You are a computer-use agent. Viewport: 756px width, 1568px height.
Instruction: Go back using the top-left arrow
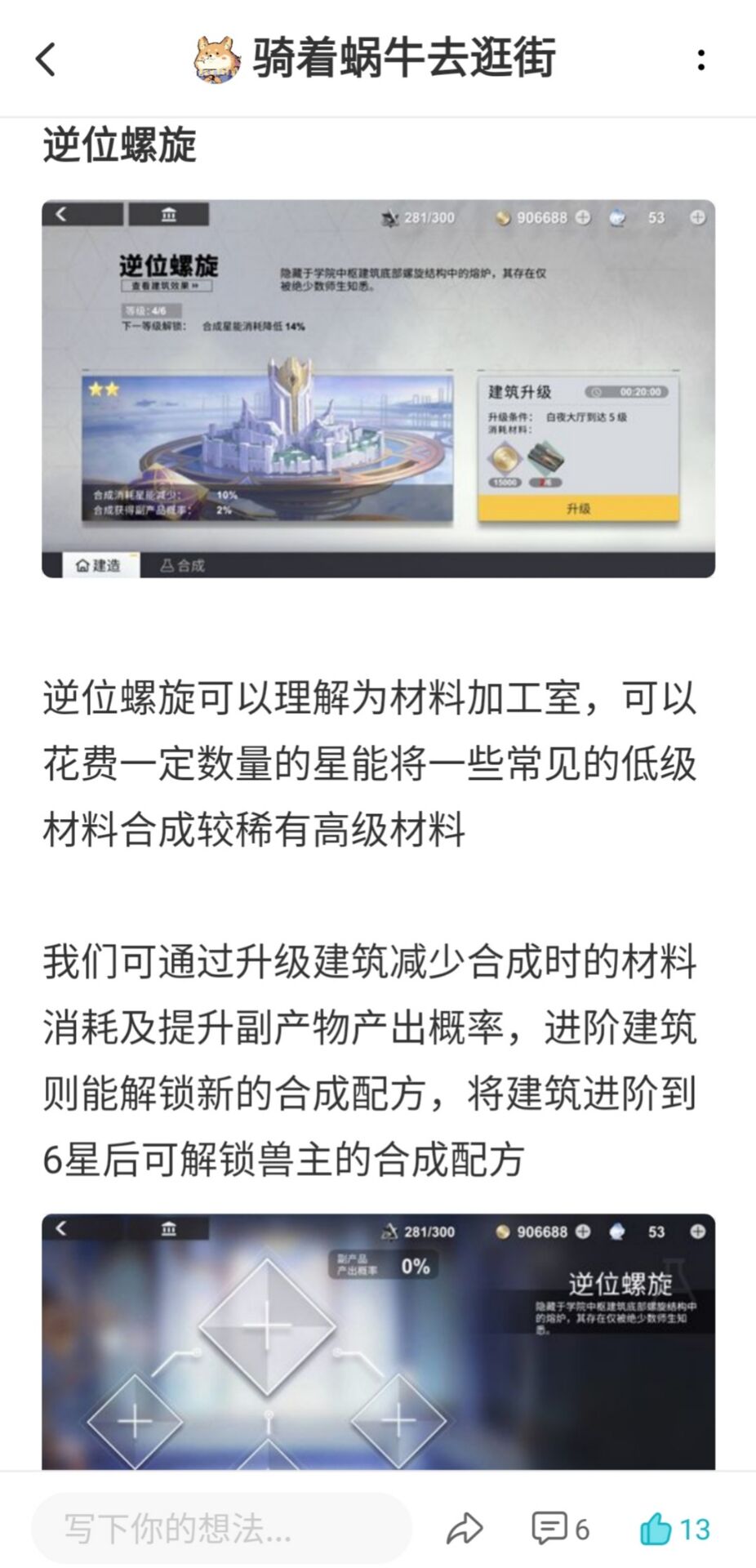click(47, 60)
